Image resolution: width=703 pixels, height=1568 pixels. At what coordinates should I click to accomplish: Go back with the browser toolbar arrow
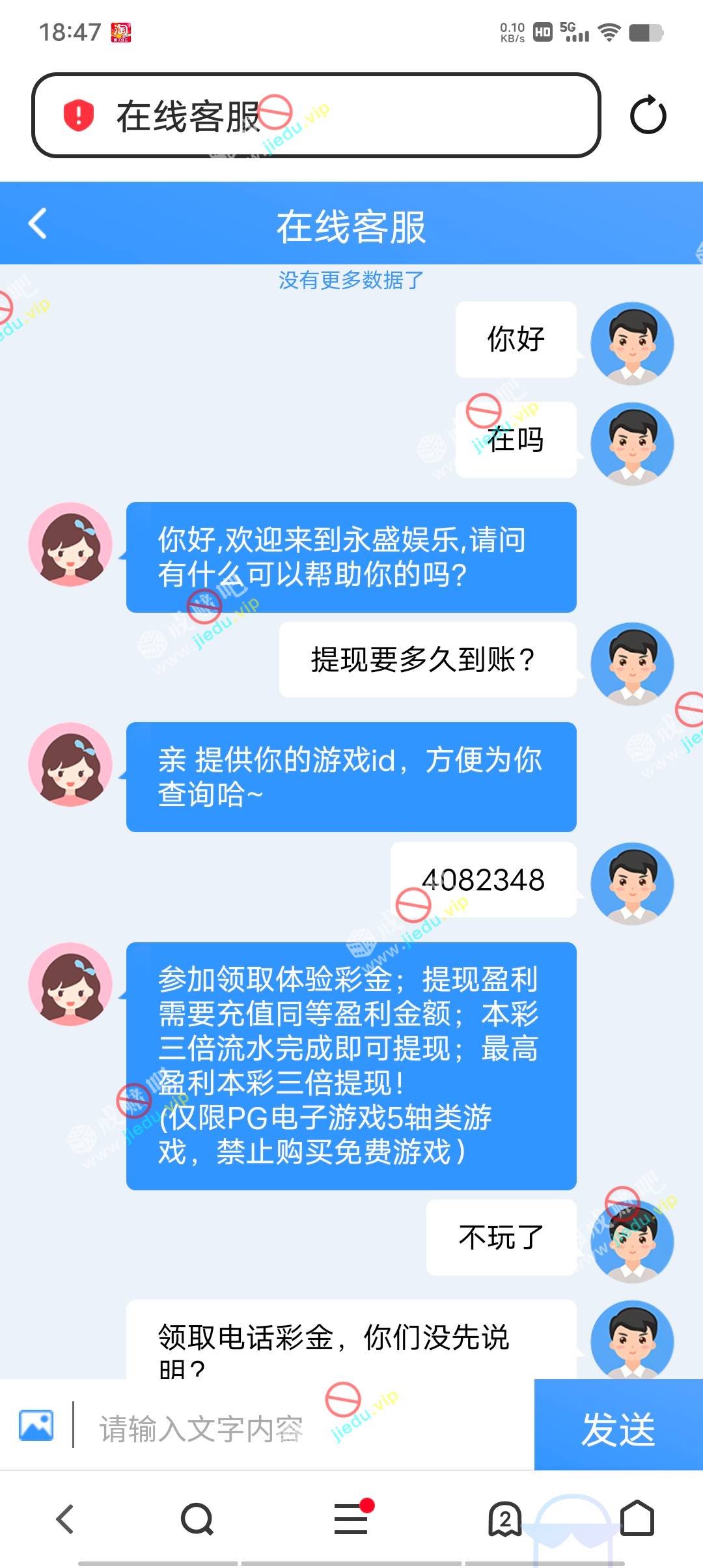tap(65, 1519)
